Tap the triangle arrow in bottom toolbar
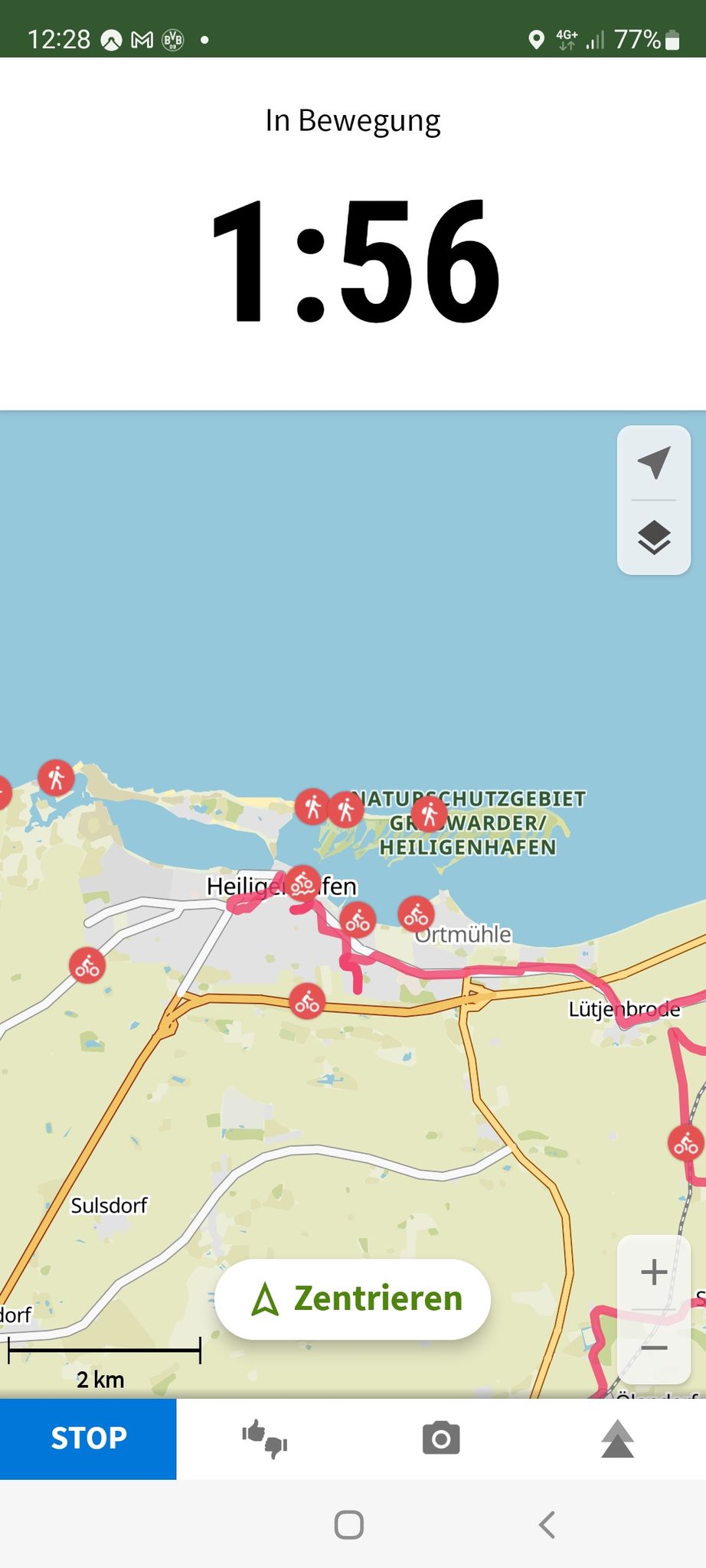This screenshot has height=1568, width=706. [x=617, y=1439]
